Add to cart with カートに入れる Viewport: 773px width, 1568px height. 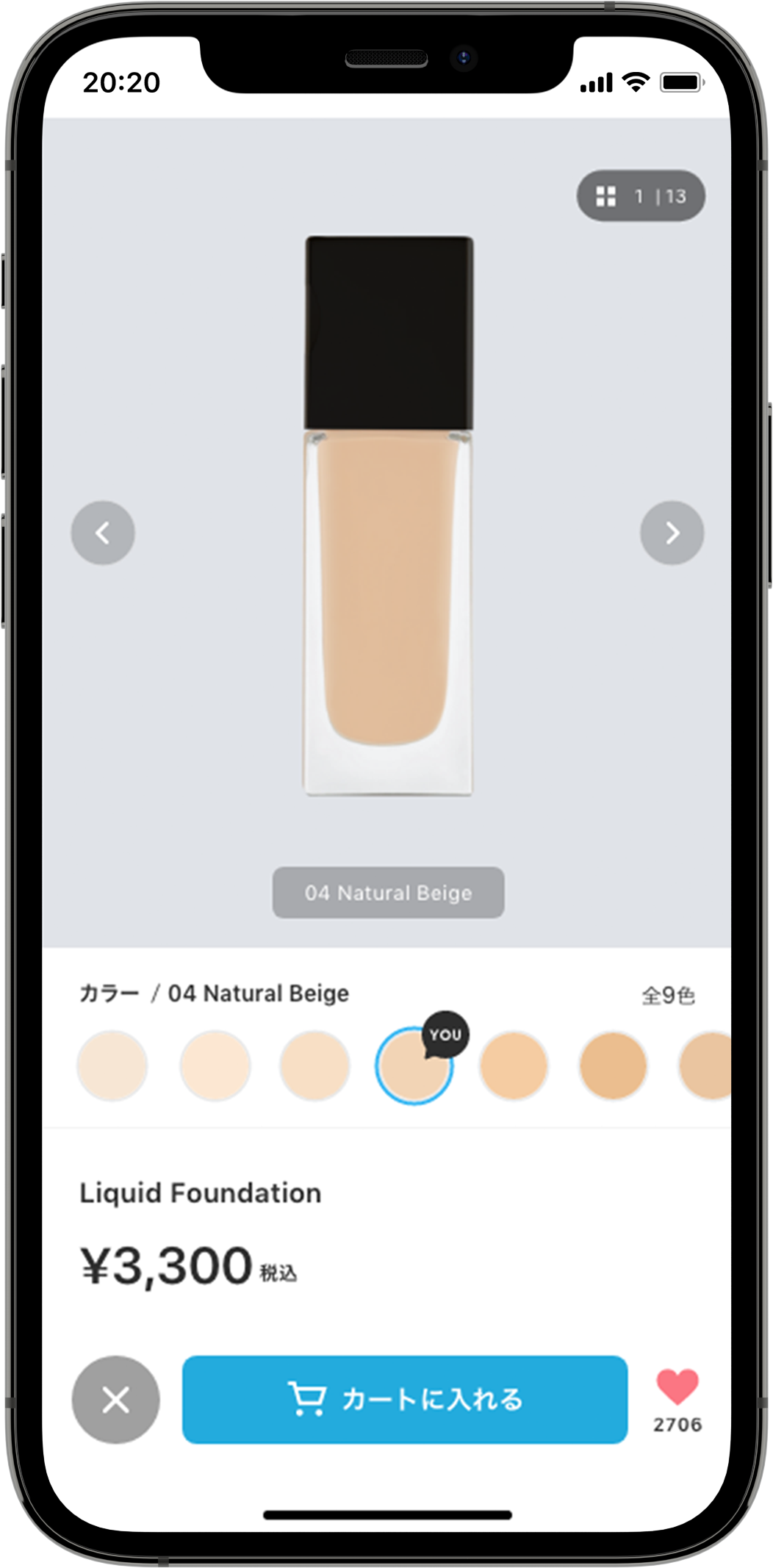coord(405,1400)
